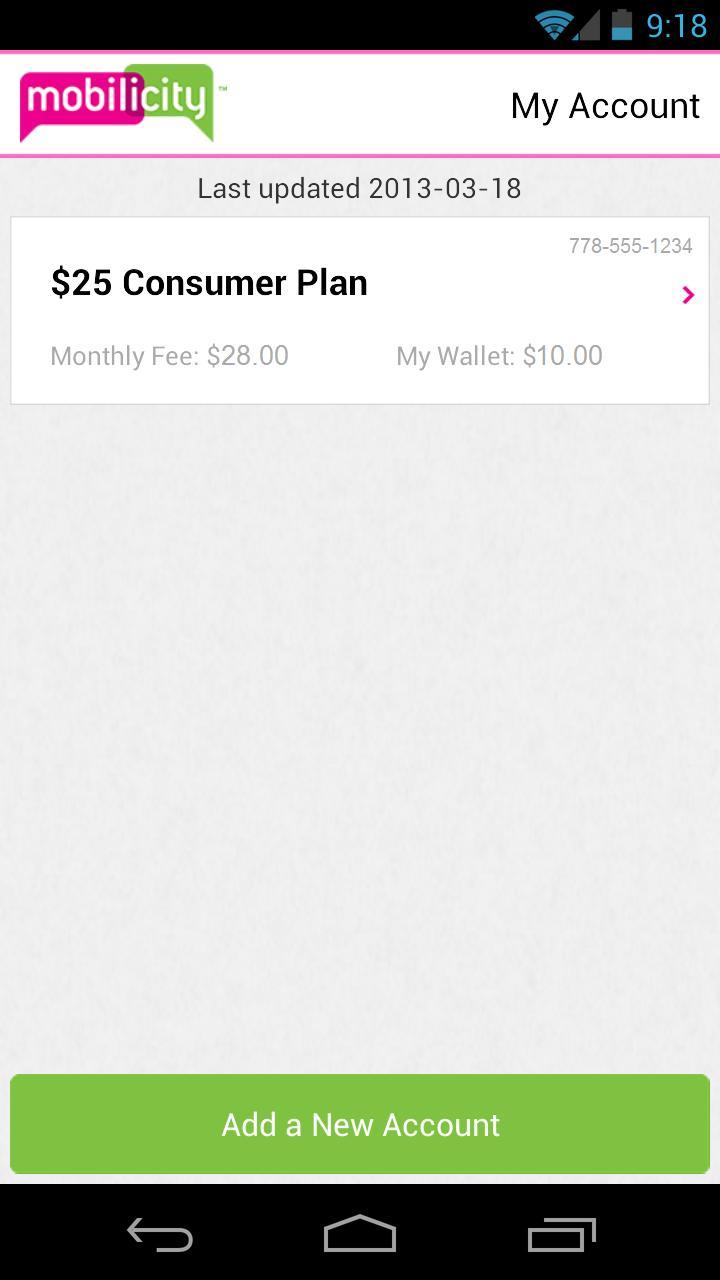720x1280 pixels.
Task: Tap the $25 Consumer Plan title
Action: click(210, 282)
